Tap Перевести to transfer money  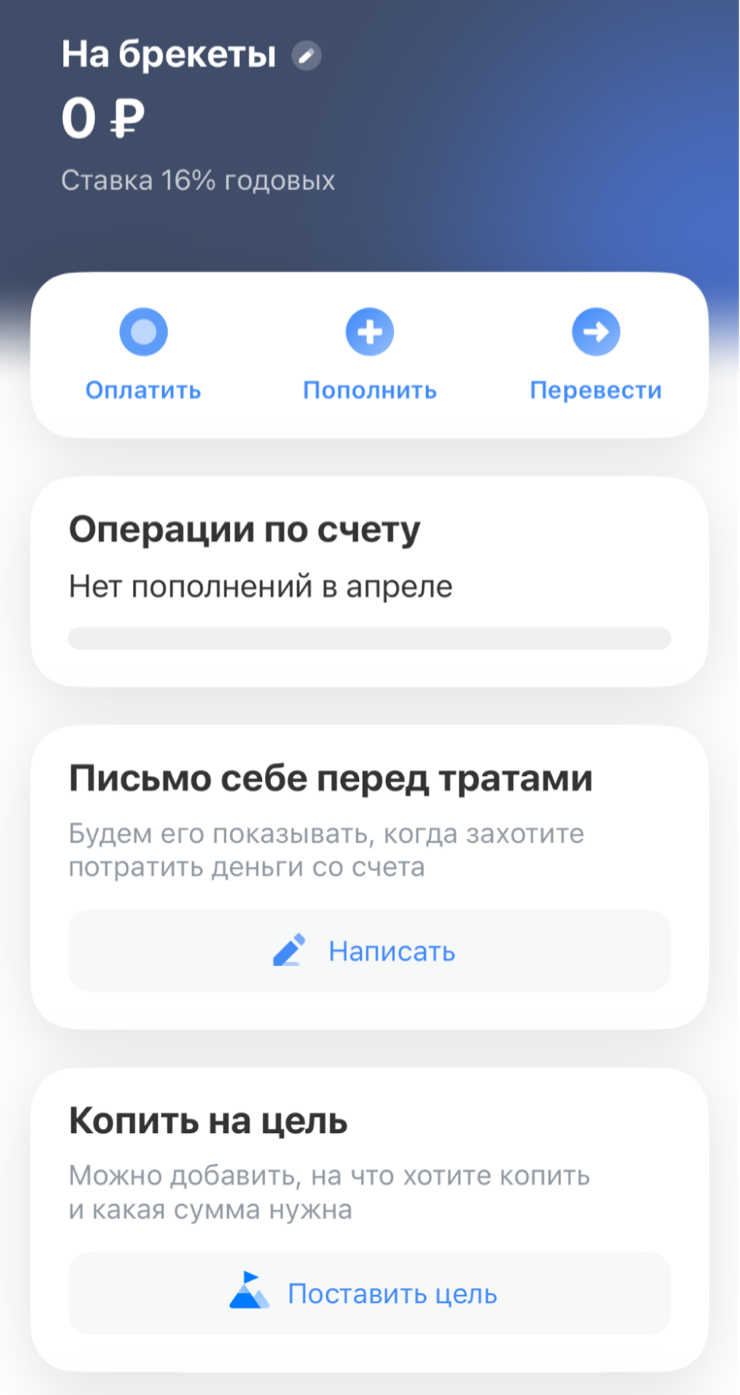click(595, 354)
